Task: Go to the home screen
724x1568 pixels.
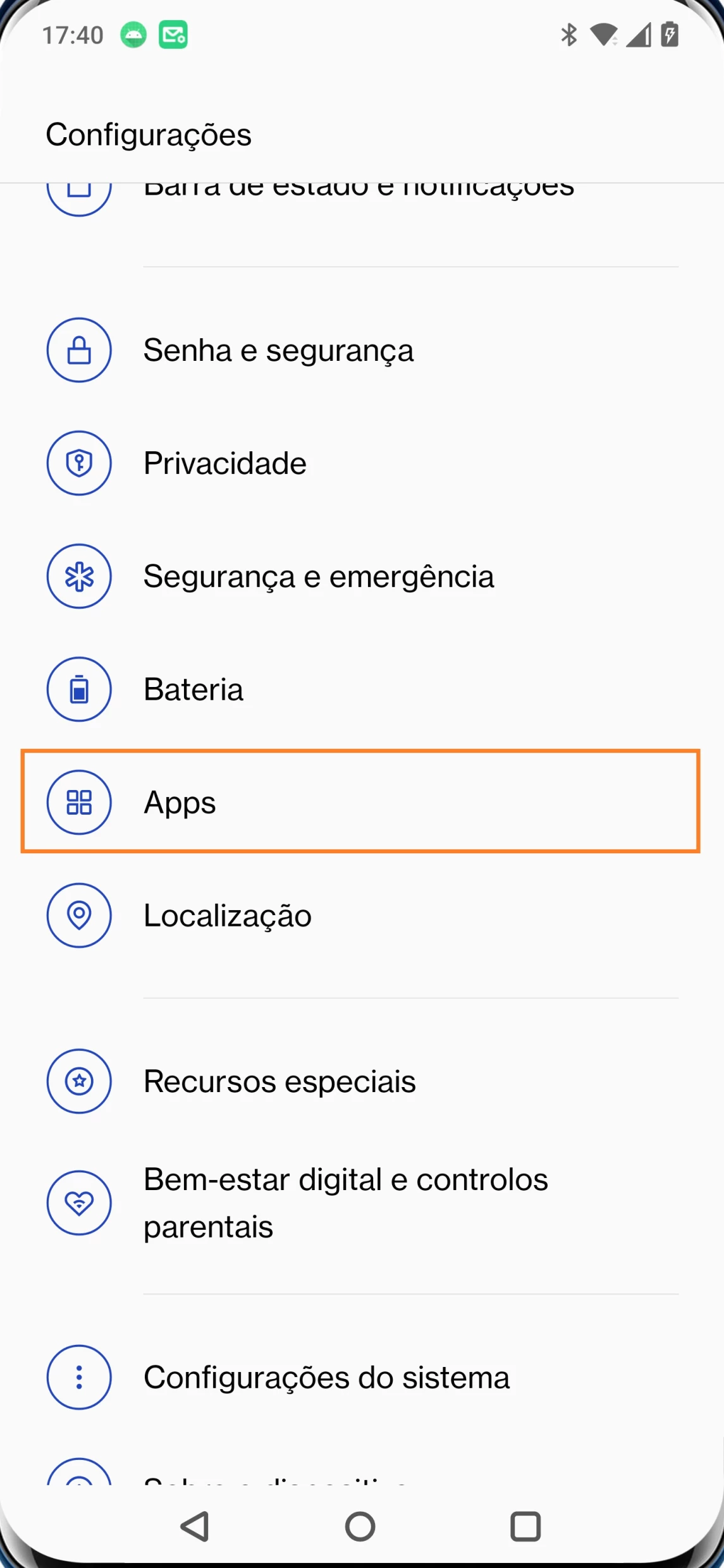Action: (x=360, y=1526)
